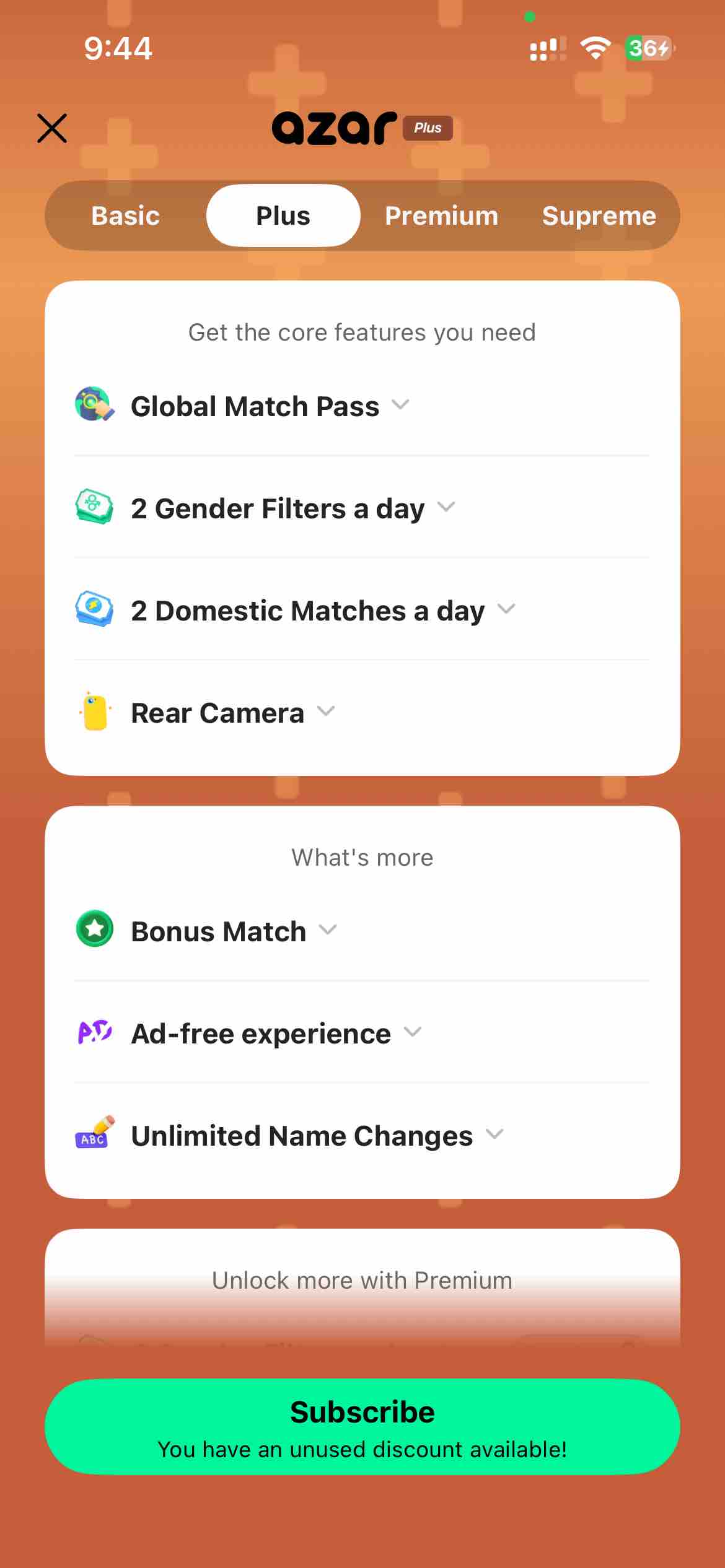725x1568 pixels.
Task: Expand the Rear Camera feature details
Action: [x=327, y=713]
